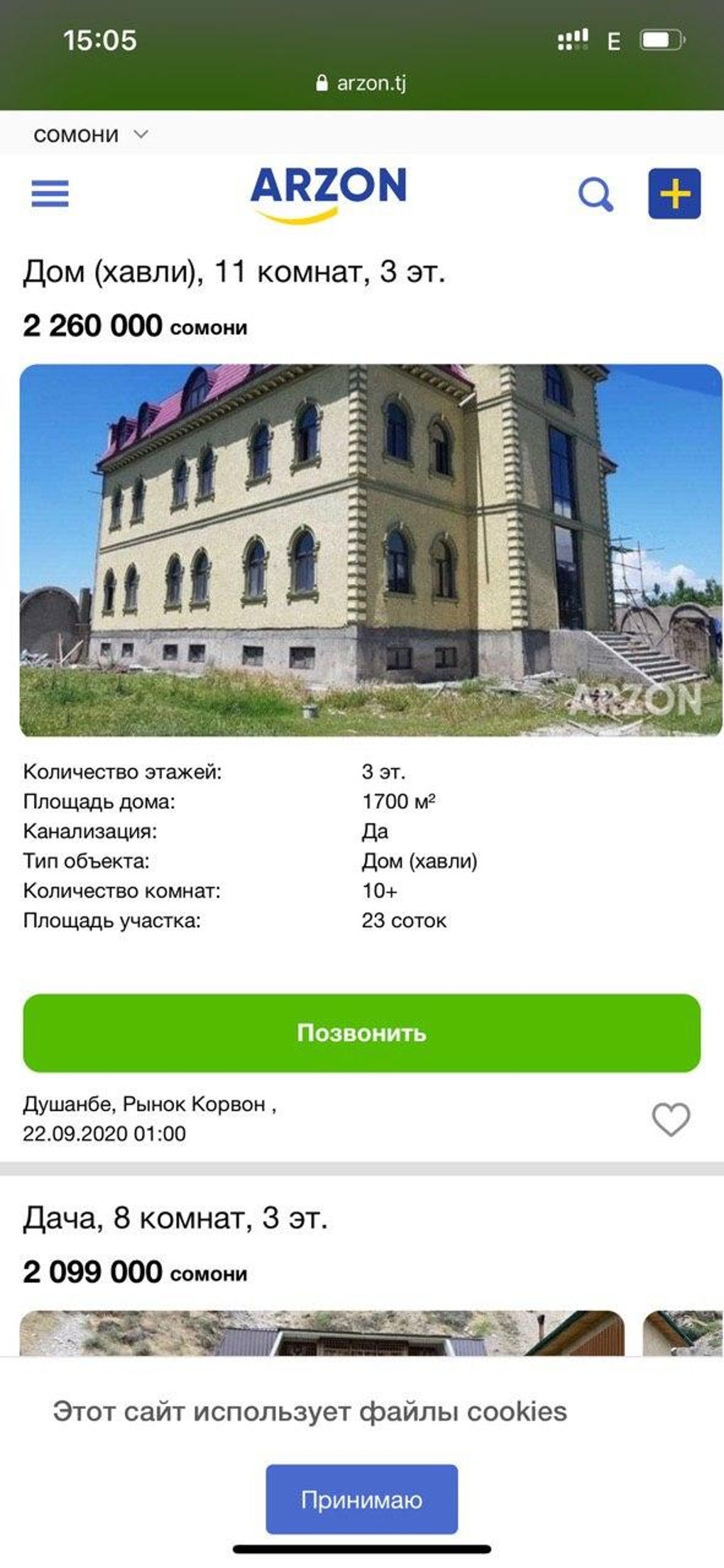Open the hamburger menu
Image resolution: width=724 pixels, height=1568 pixels.
pyautogui.click(x=50, y=193)
